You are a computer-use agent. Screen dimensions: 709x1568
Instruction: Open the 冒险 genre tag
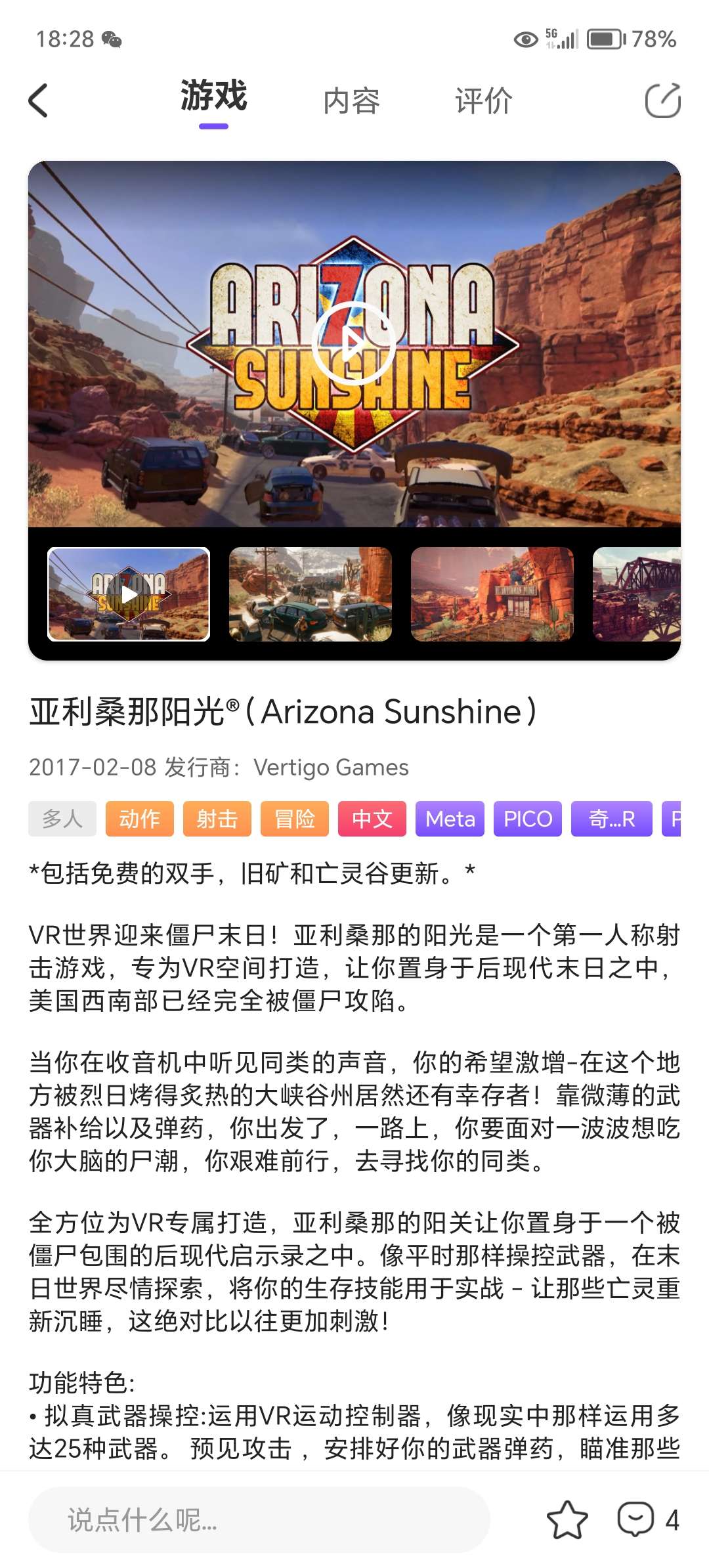[x=294, y=819]
